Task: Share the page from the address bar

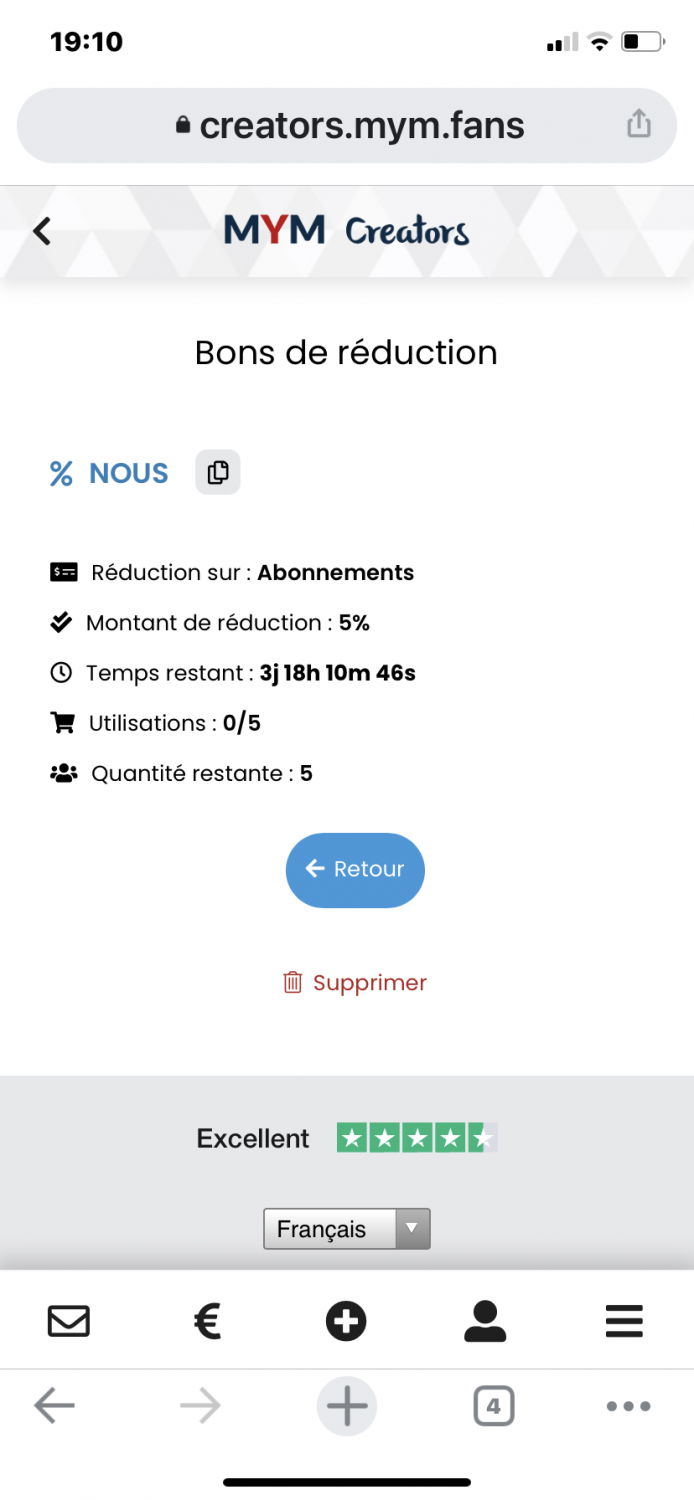Action: 638,124
